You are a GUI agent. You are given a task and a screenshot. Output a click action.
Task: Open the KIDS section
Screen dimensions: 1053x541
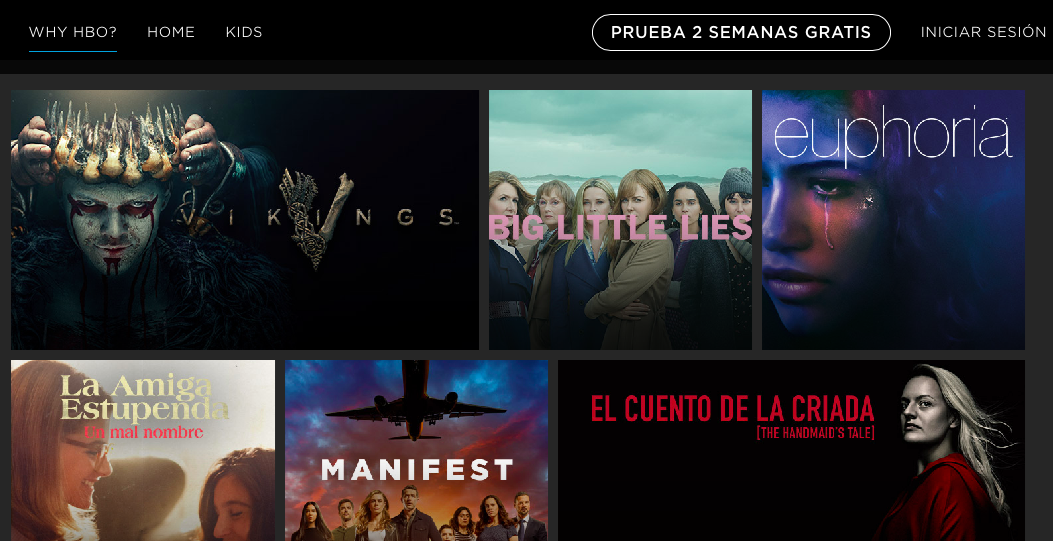point(244,32)
